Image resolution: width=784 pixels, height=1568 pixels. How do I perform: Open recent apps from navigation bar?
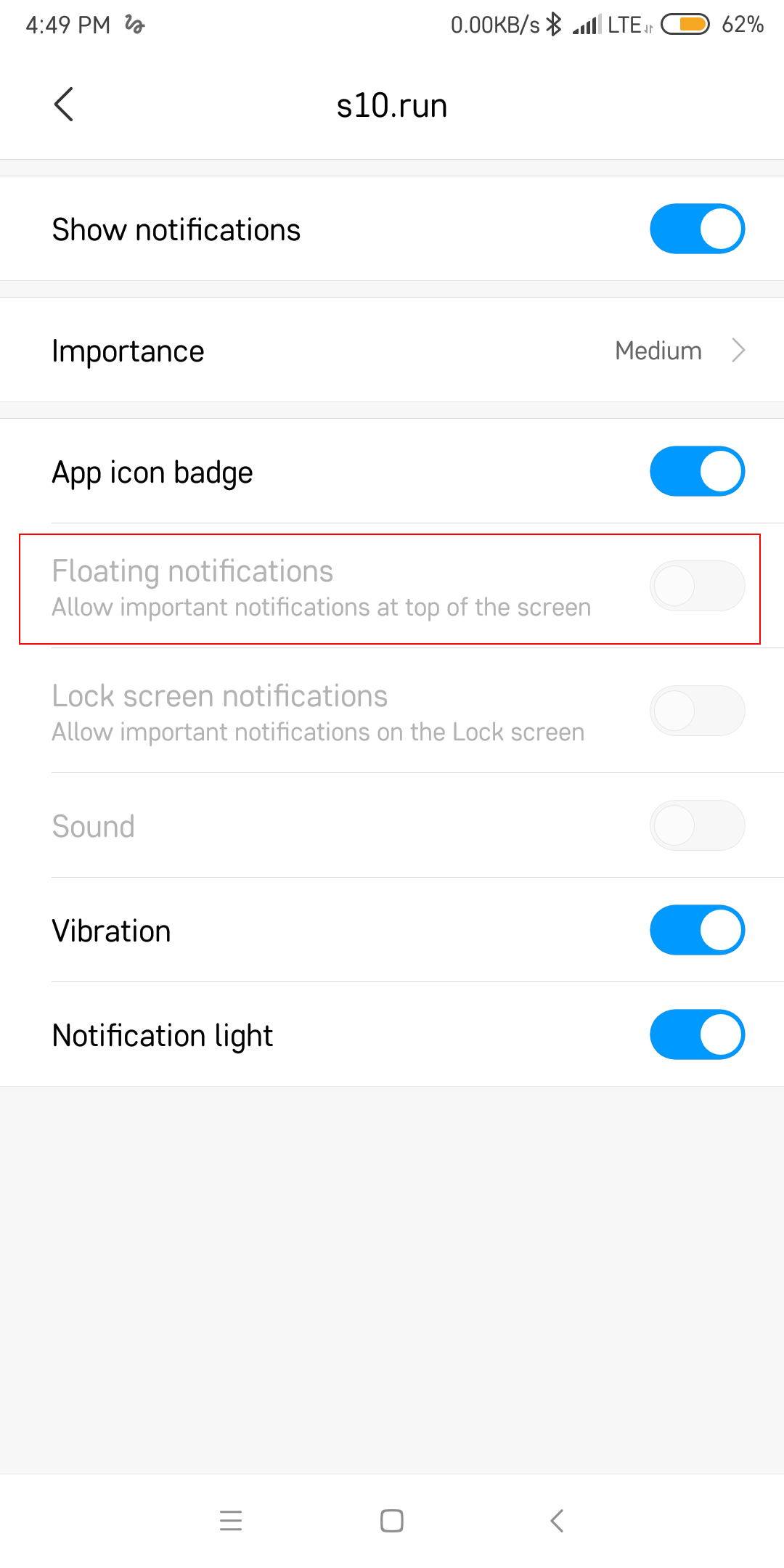231,1520
